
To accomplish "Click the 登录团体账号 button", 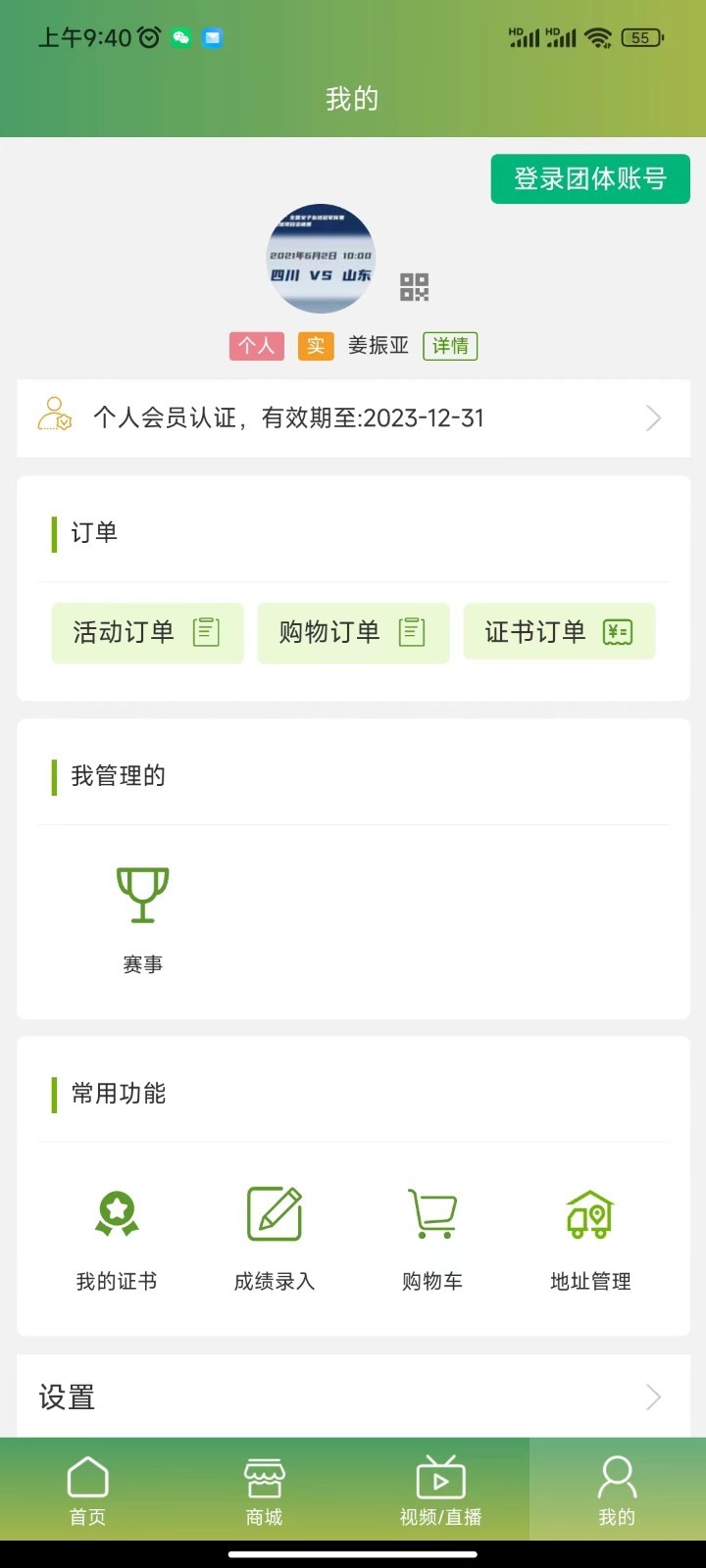I will [x=589, y=179].
